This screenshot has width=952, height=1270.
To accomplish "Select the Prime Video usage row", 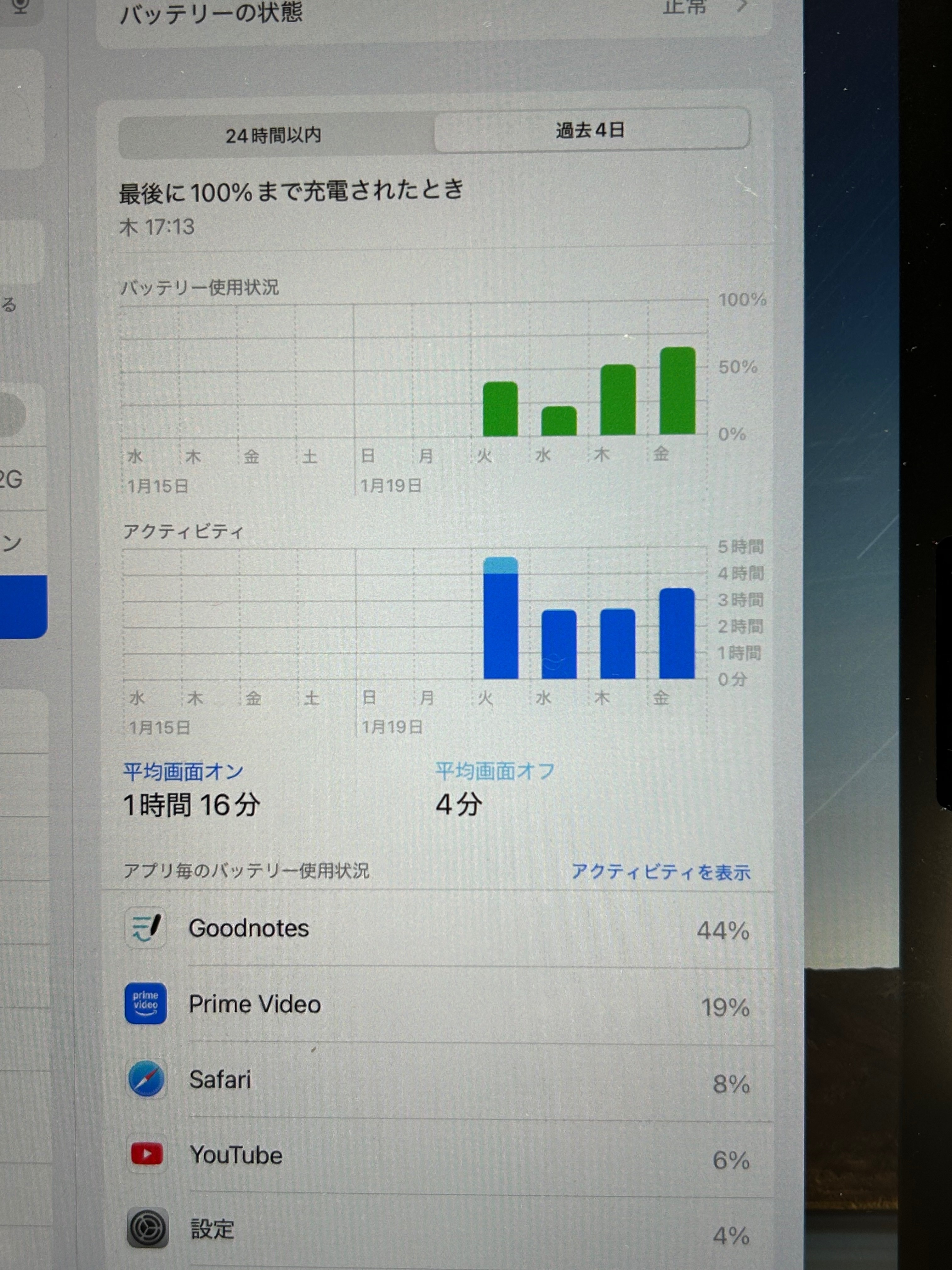I will pyautogui.click(x=436, y=1005).
